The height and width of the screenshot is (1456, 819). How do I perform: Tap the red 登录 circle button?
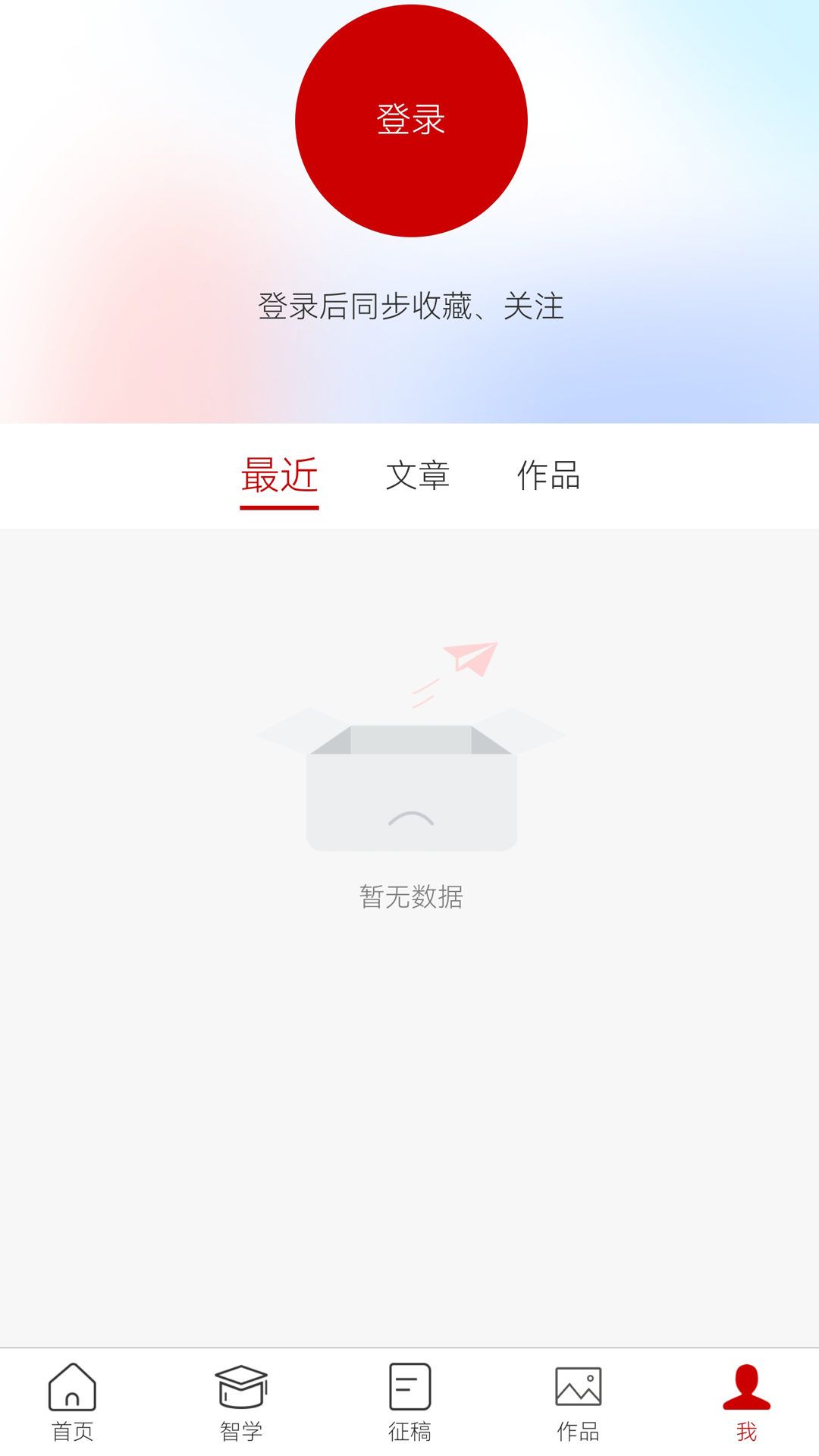411,119
